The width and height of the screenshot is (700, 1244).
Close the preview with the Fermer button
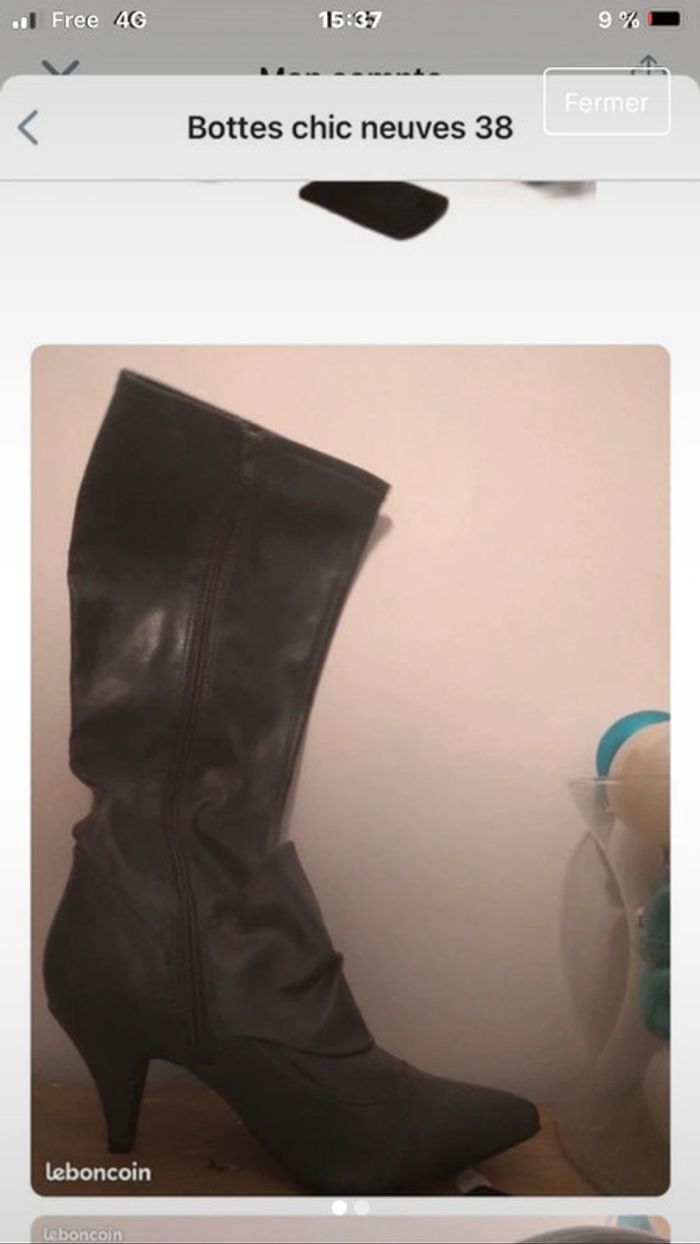606,102
